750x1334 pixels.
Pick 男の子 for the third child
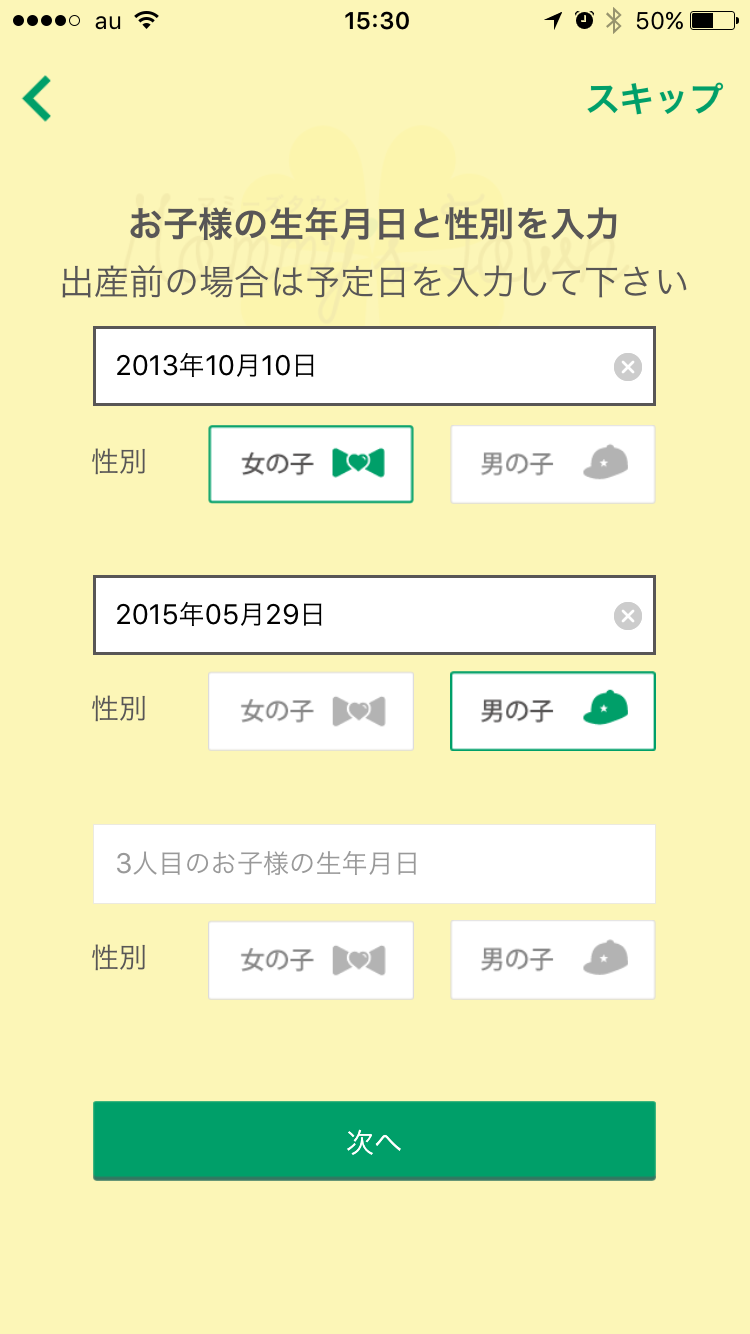coord(553,960)
